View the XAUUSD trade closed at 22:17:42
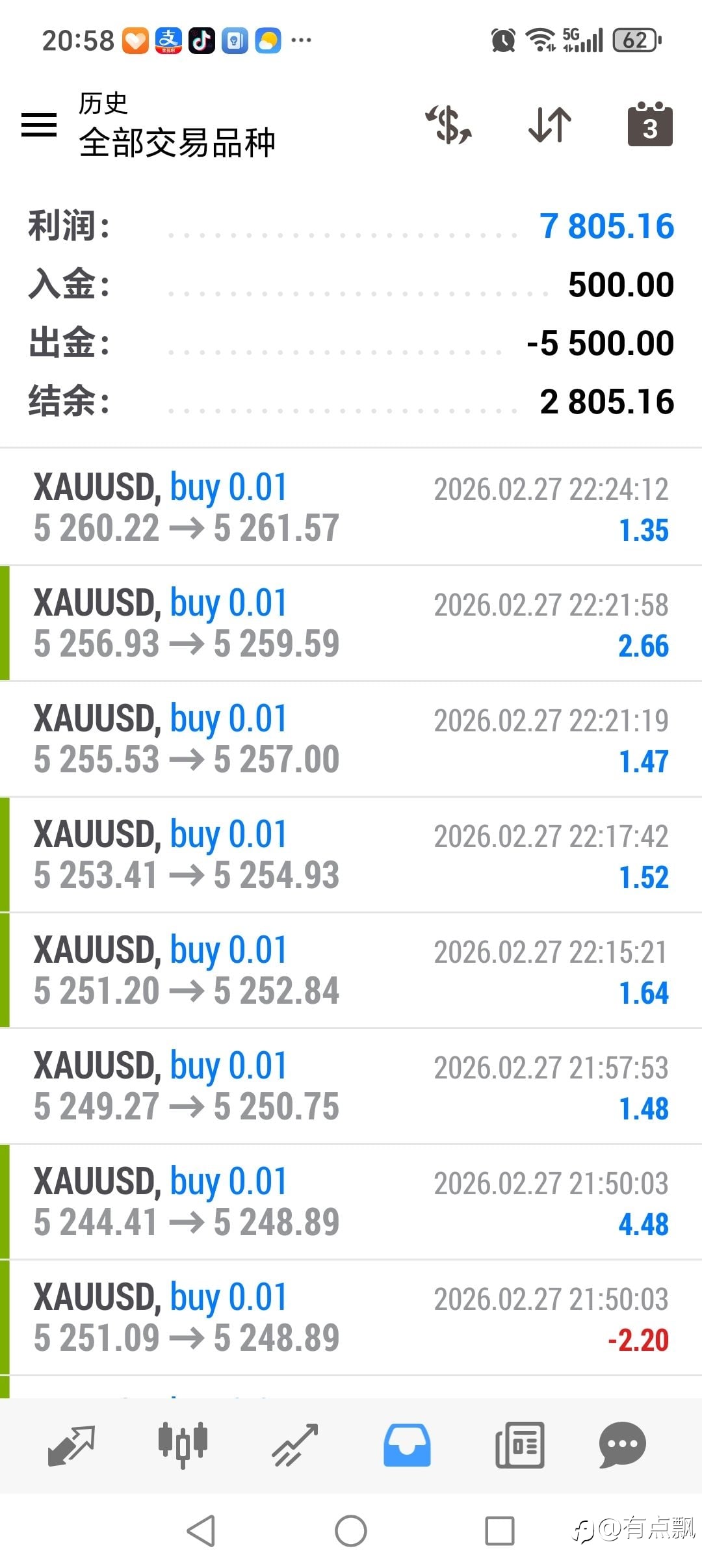This screenshot has width=702, height=1568. click(351, 855)
